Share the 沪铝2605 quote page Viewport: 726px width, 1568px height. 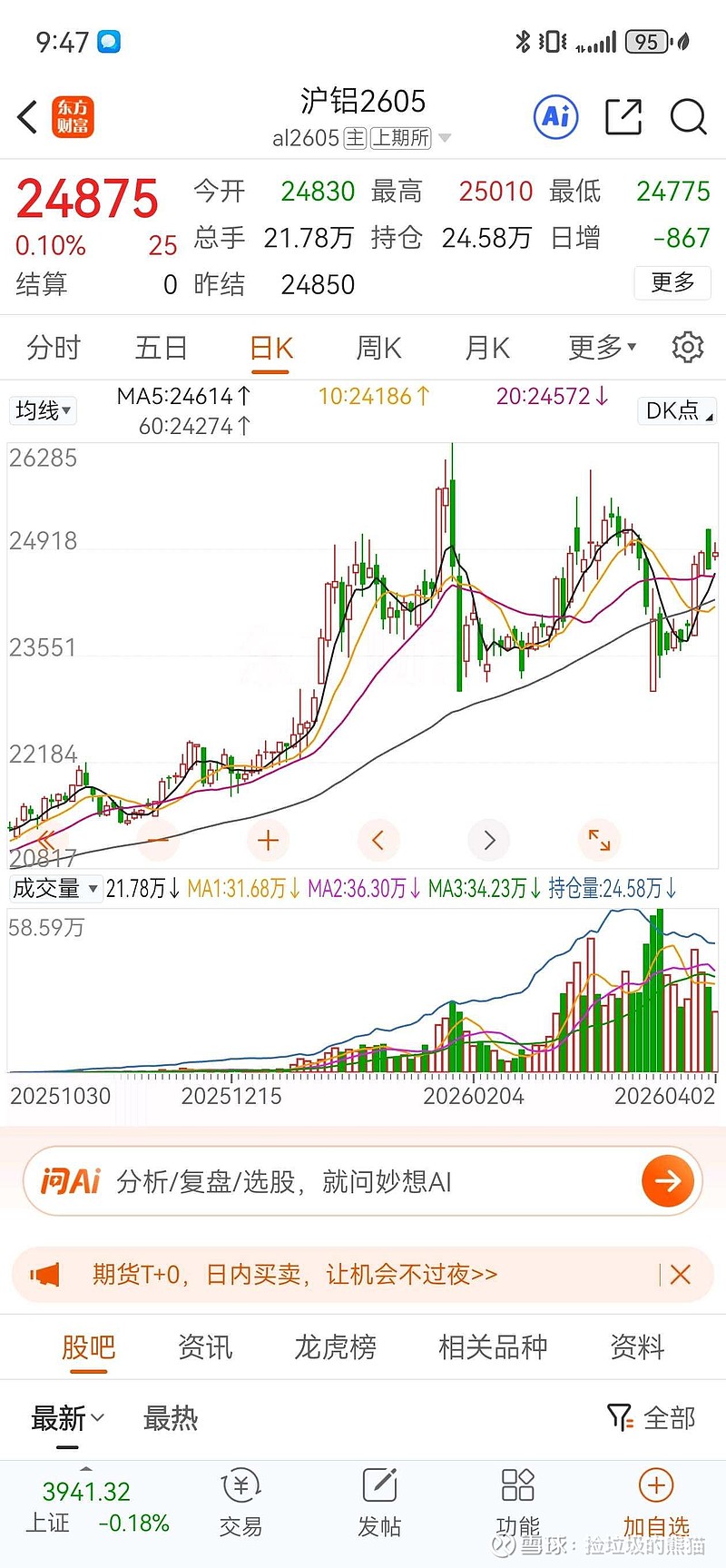pyautogui.click(x=623, y=117)
